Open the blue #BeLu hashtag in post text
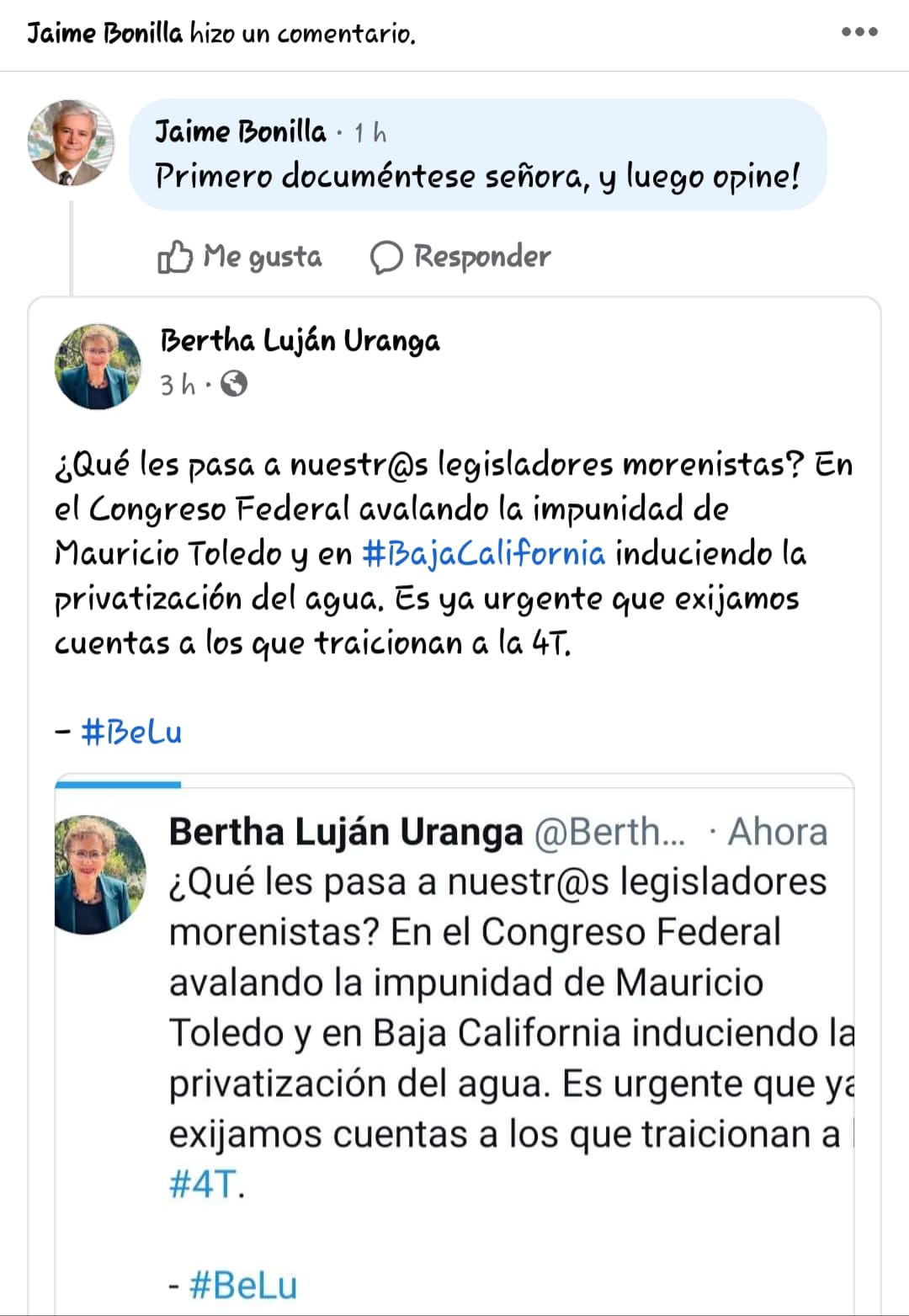 point(131,732)
